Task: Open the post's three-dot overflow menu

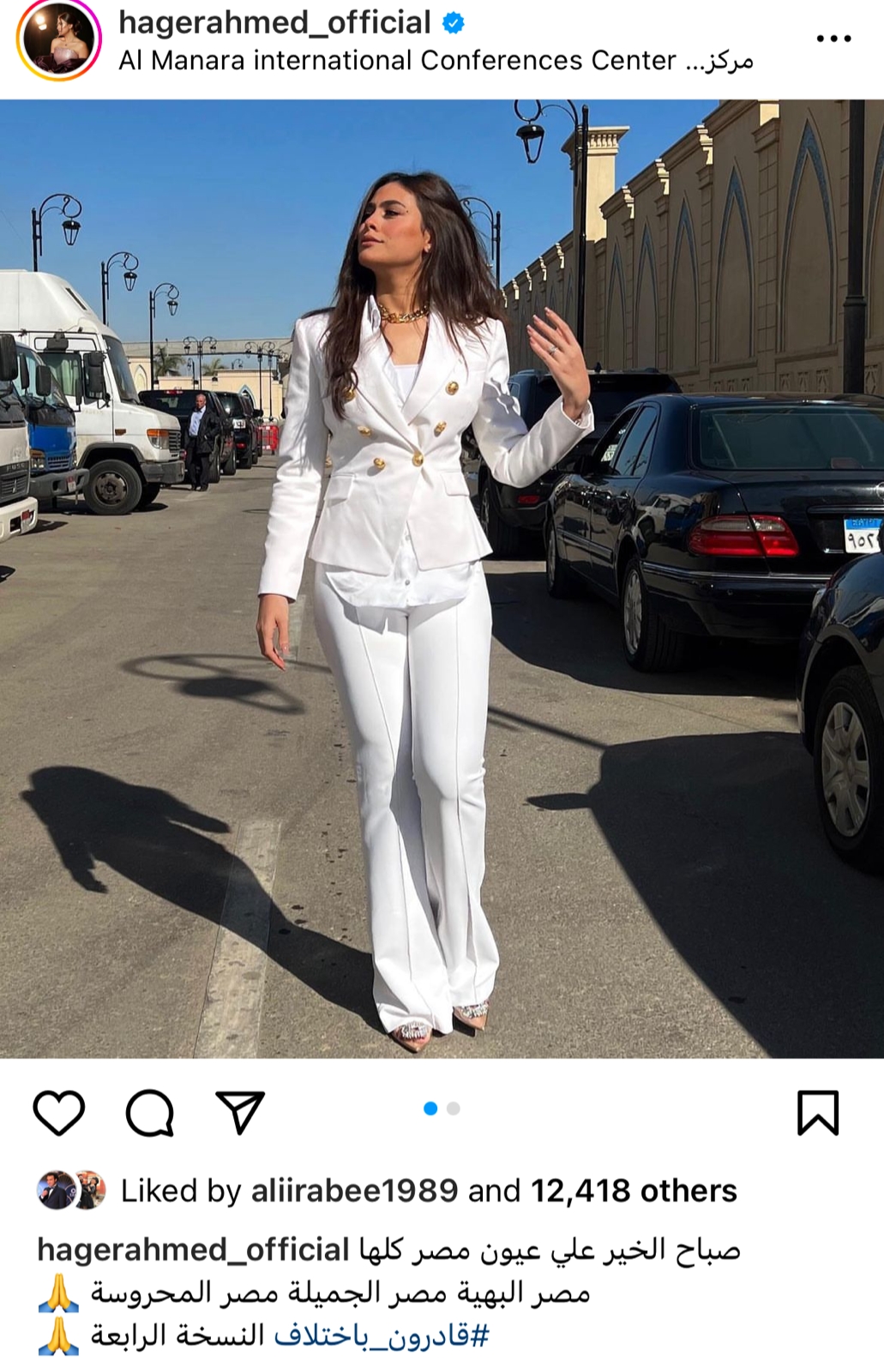Action: [833, 39]
